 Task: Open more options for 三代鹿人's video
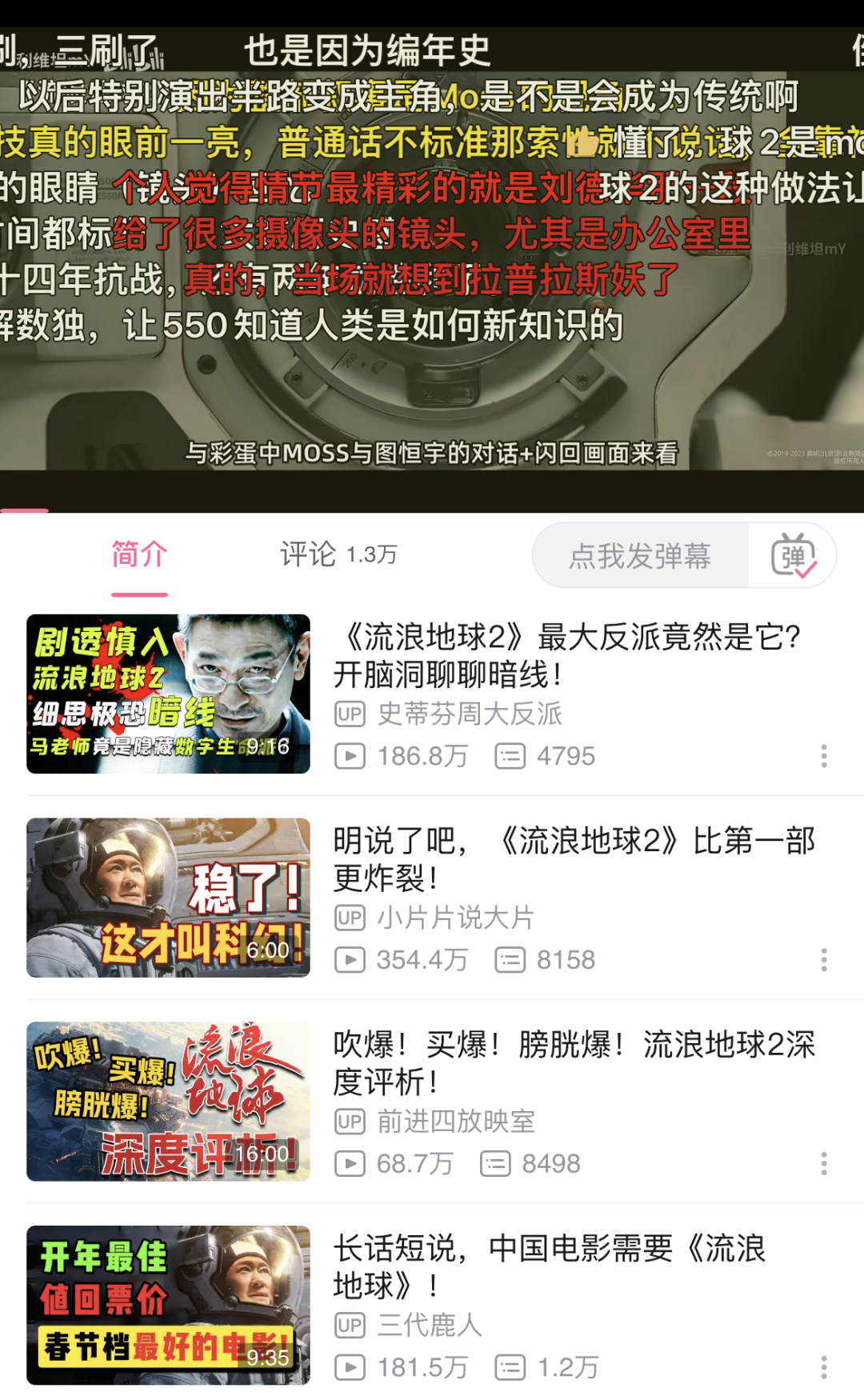(823, 1367)
